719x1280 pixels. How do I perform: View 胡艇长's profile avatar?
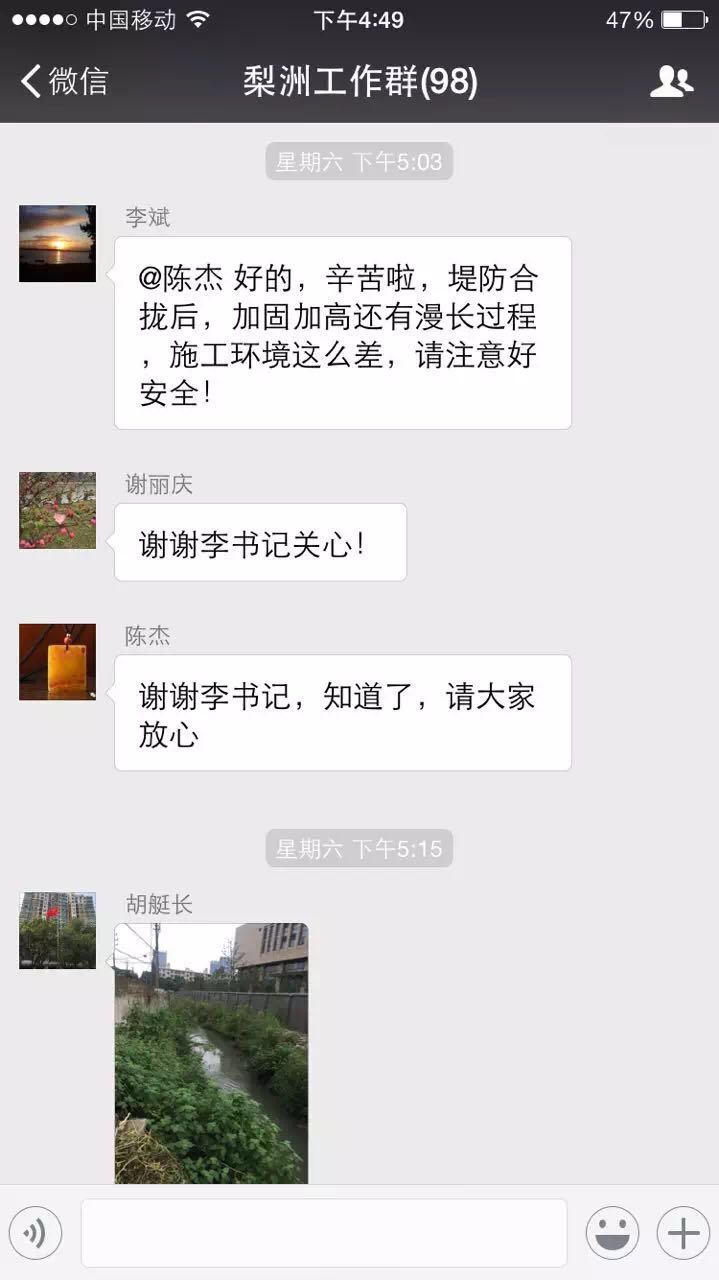pos(58,931)
